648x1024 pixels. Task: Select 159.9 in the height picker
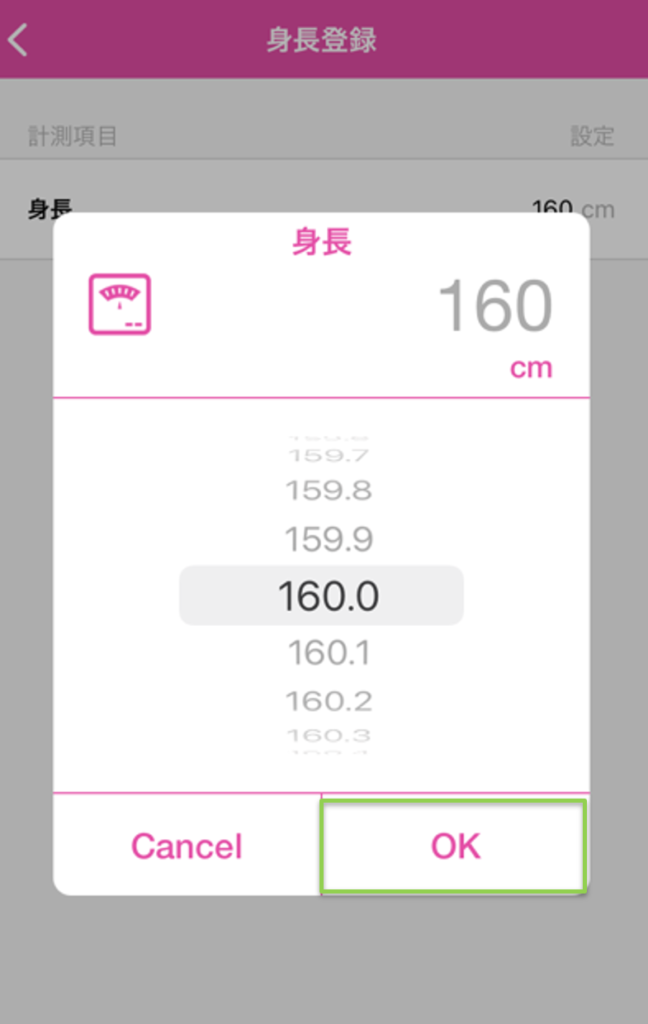(328, 540)
